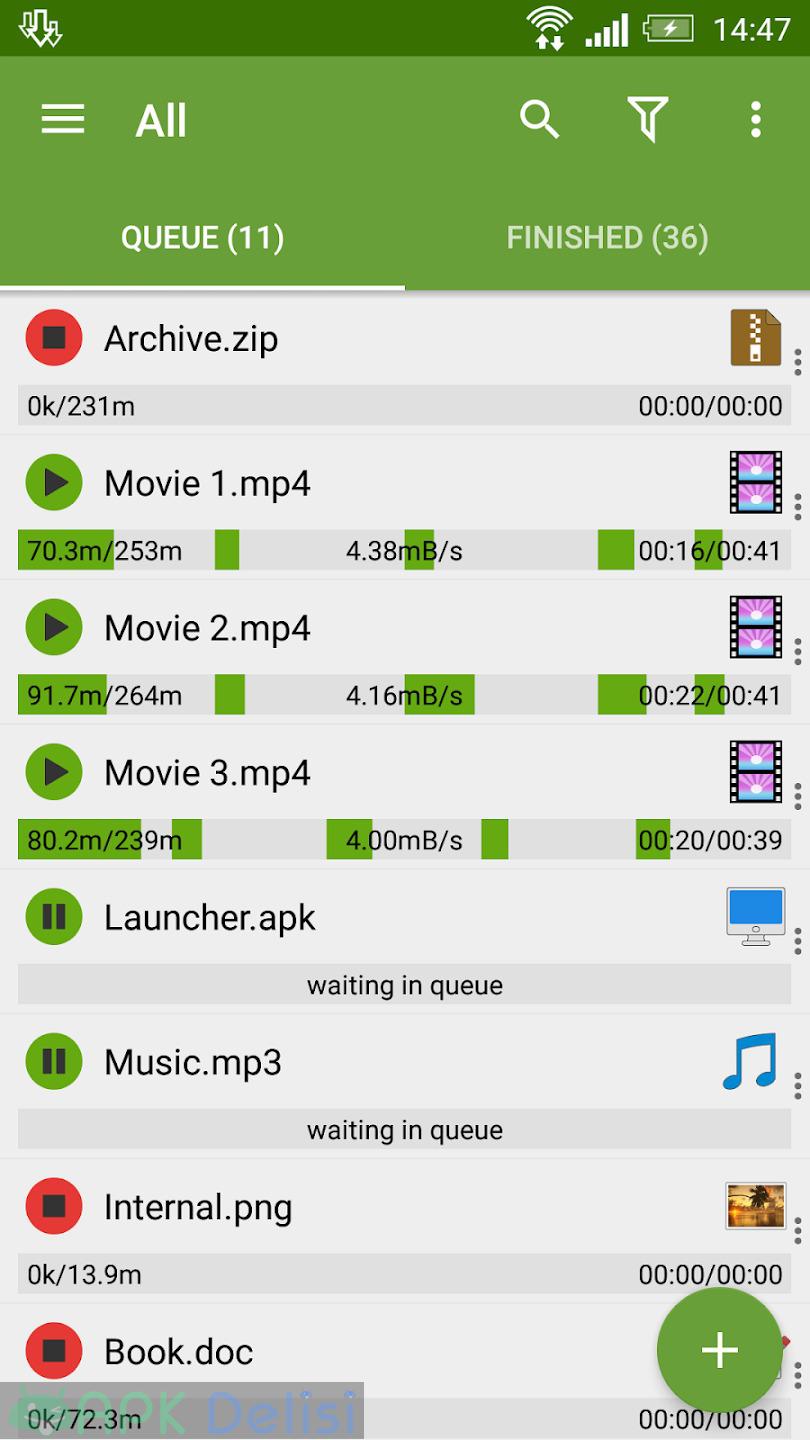Open the filter funnel icon

click(647, 120)
